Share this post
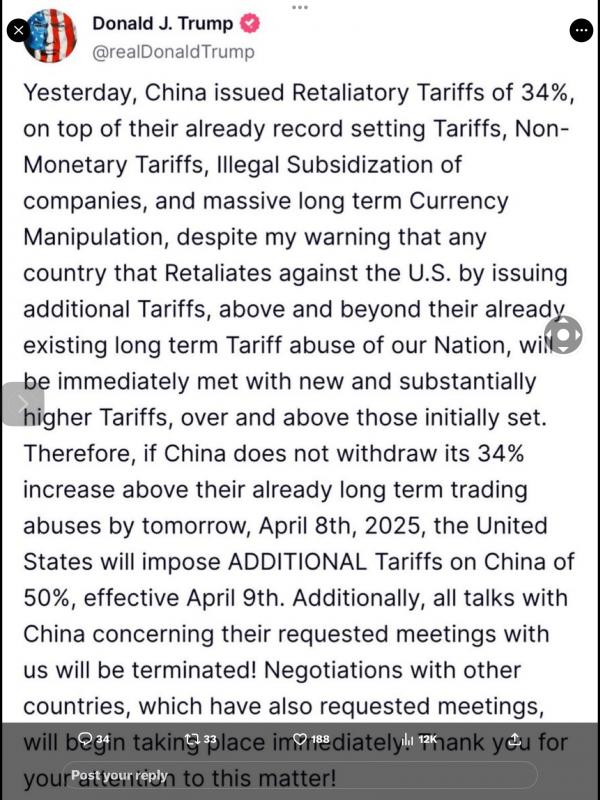Screen dimensions: 600x800 (x=514, y=739)
